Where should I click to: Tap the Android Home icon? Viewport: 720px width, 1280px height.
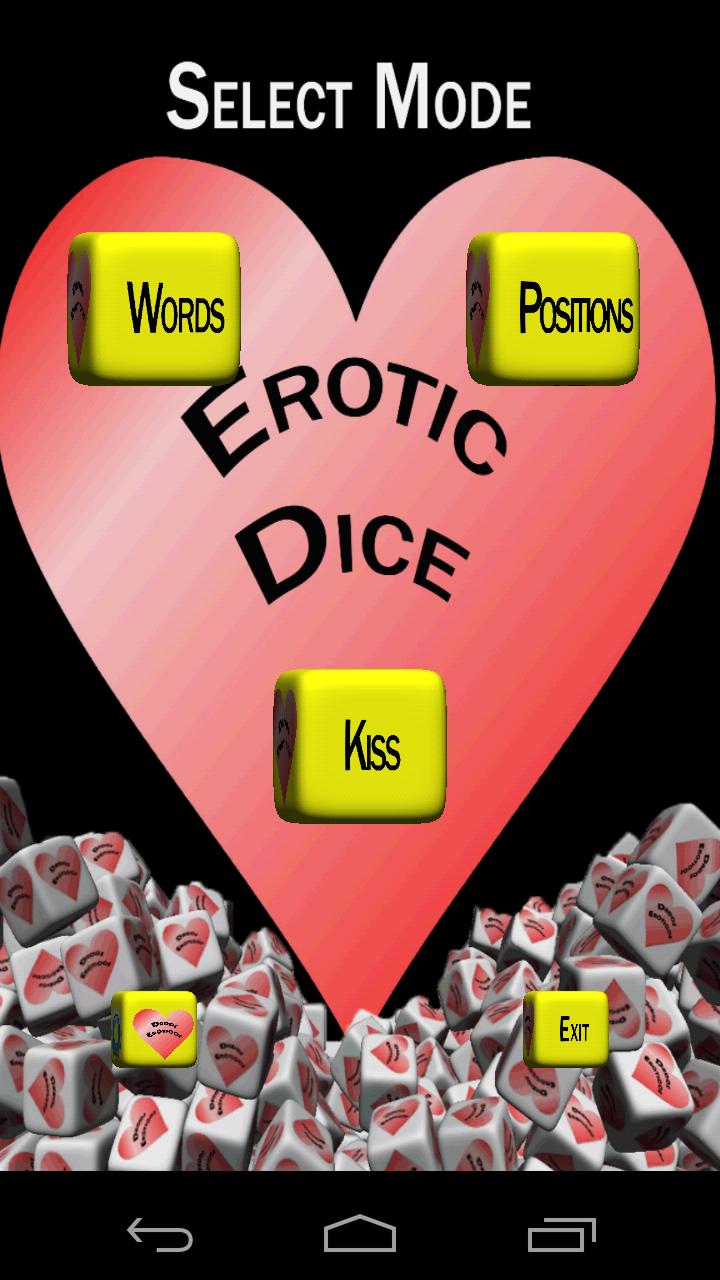point(360,1237)
